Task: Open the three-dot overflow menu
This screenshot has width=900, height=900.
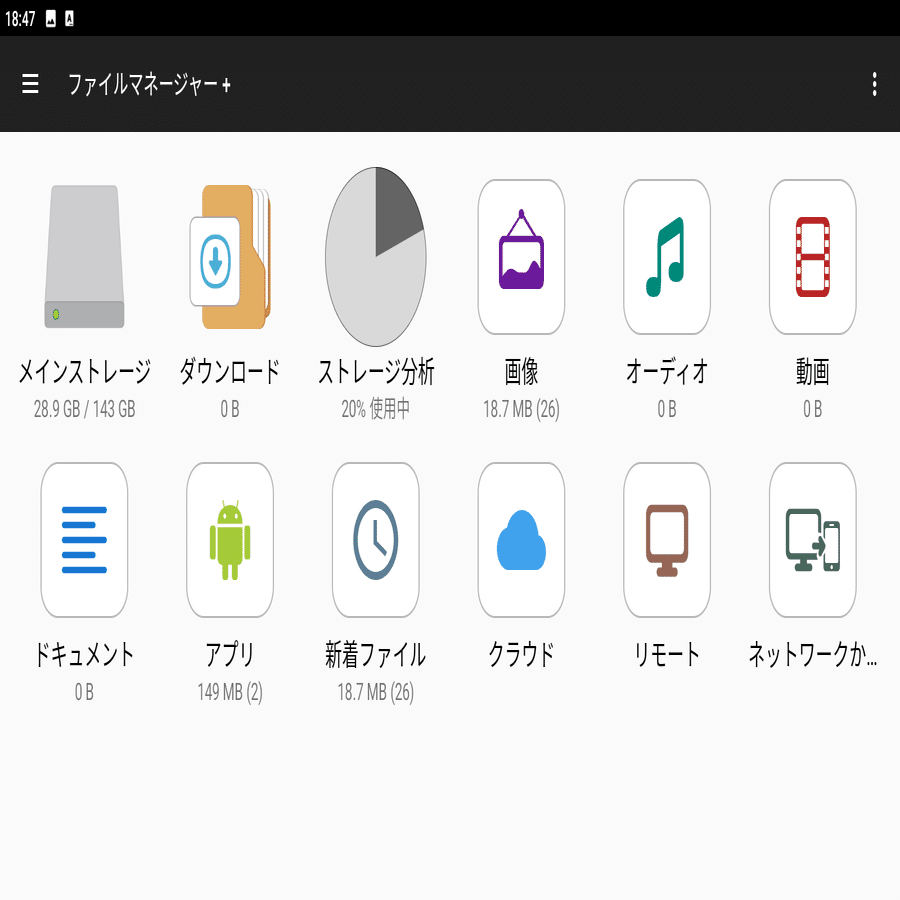Action: click(874, 84)
